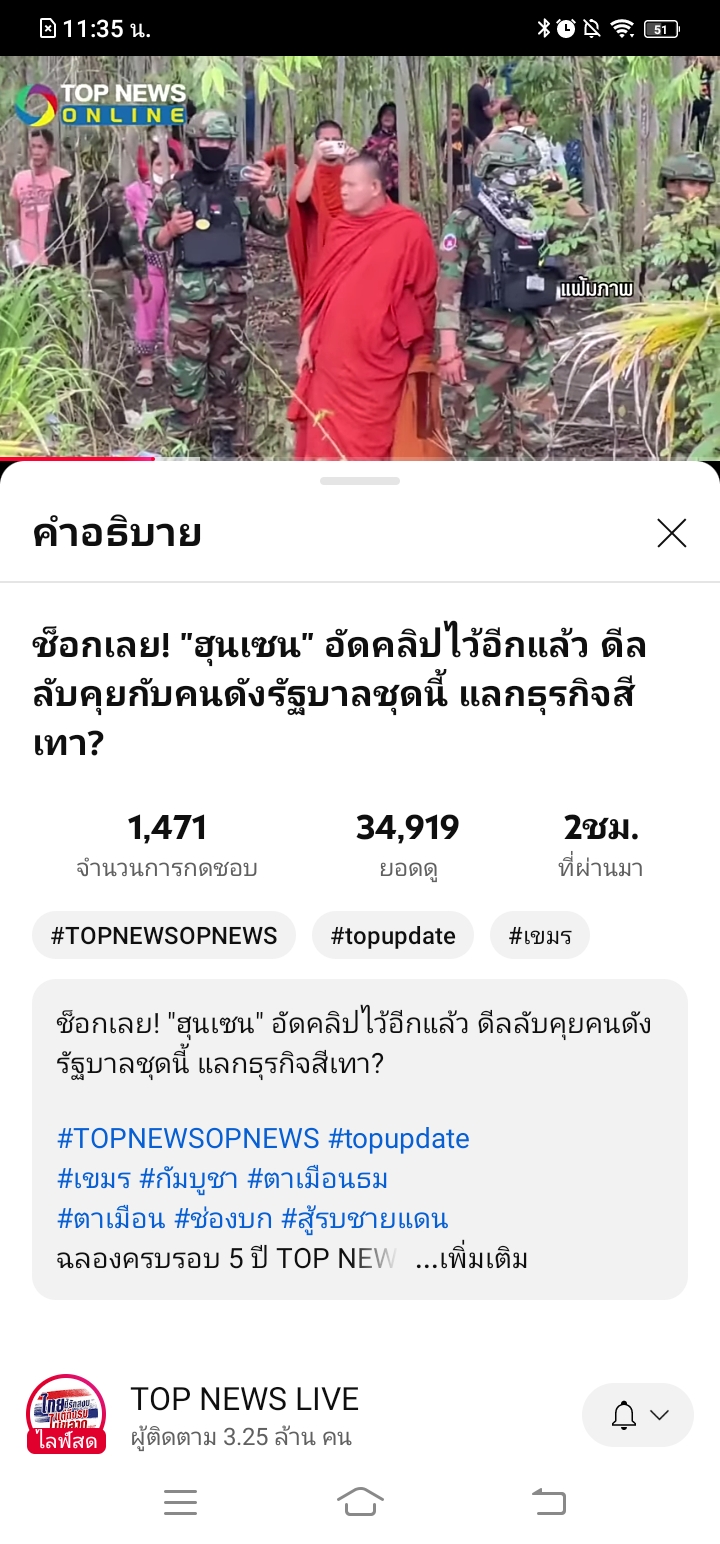This screenshot has width=720, height=1544.
Task: Close the คำอธิบาย description panel
Action: pos(671,533)
